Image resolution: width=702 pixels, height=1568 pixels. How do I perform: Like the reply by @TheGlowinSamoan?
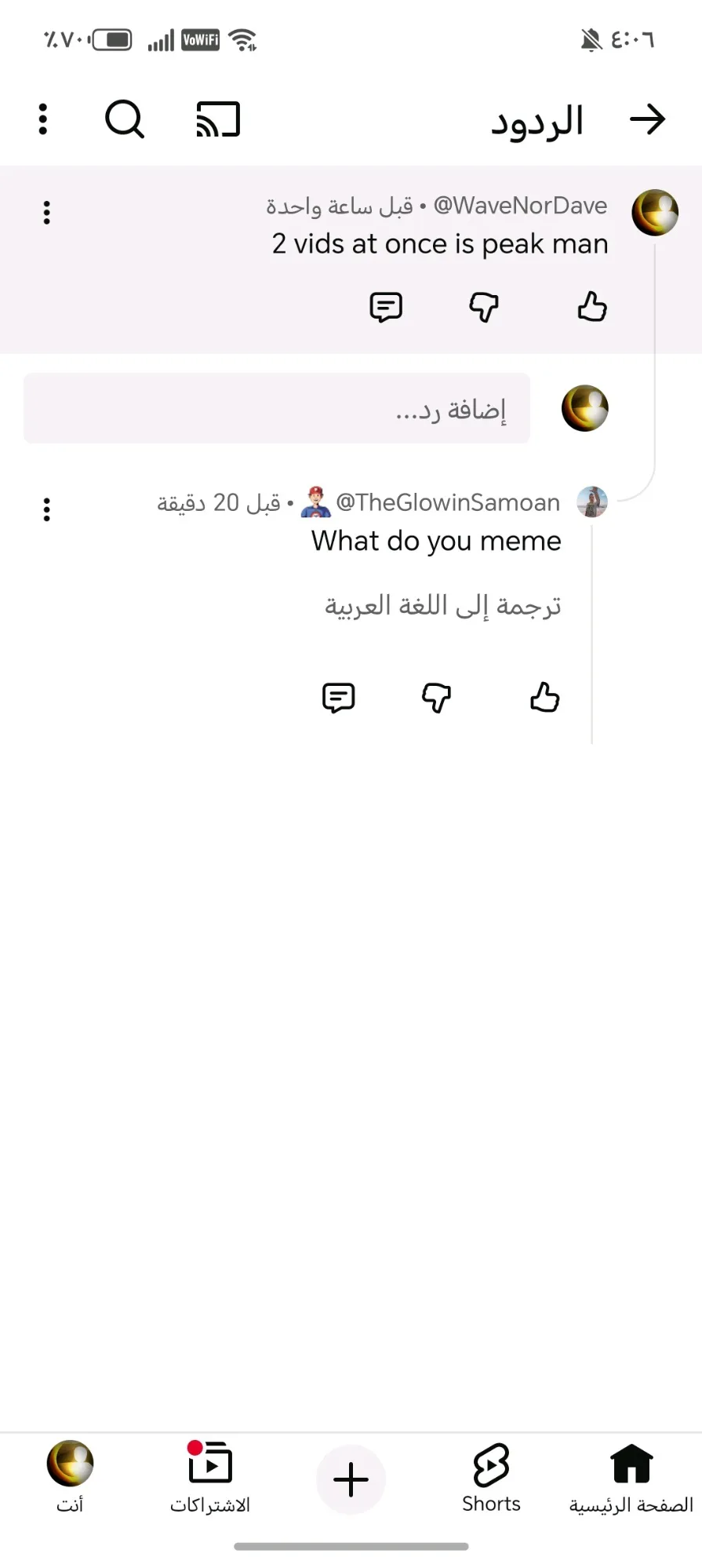point(545,697)
